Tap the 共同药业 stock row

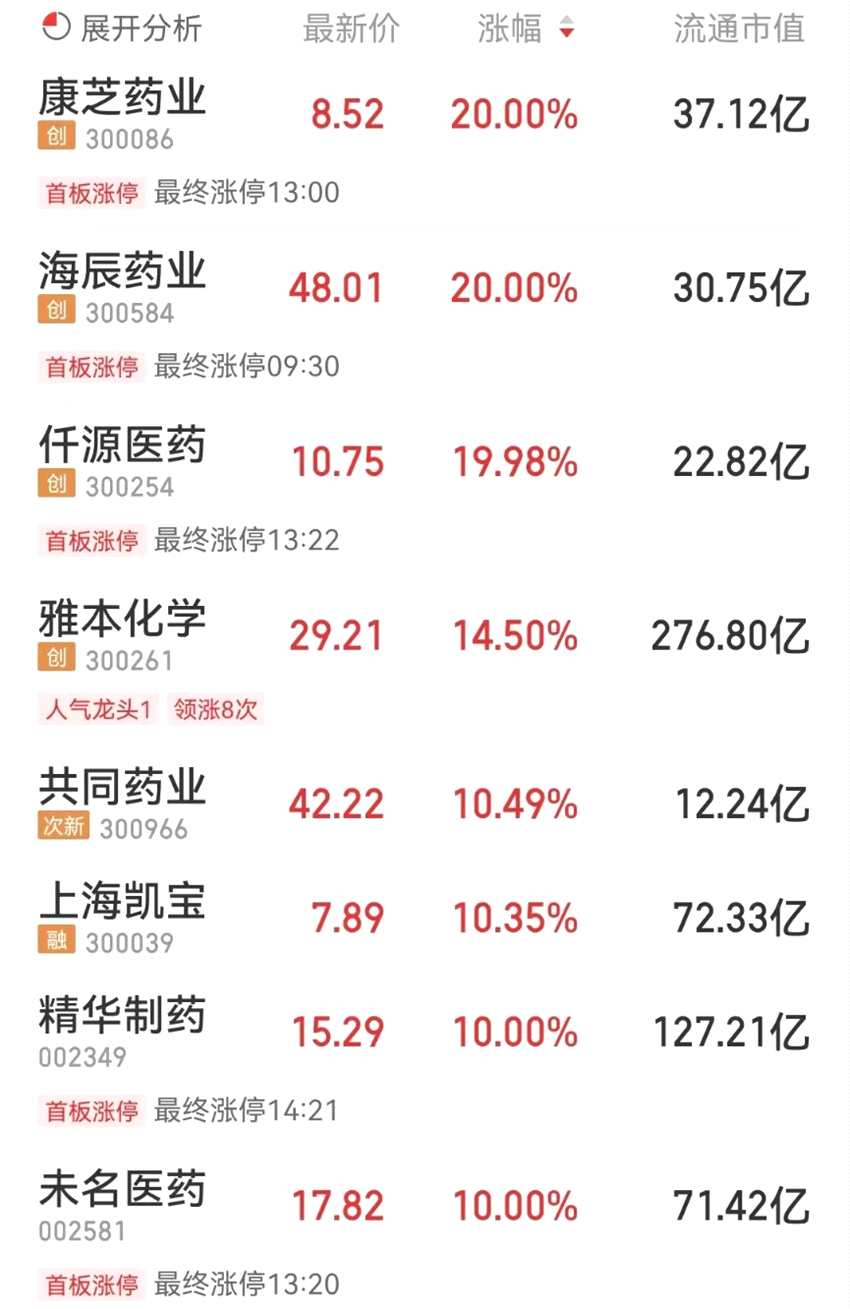[x=122, y=788]
